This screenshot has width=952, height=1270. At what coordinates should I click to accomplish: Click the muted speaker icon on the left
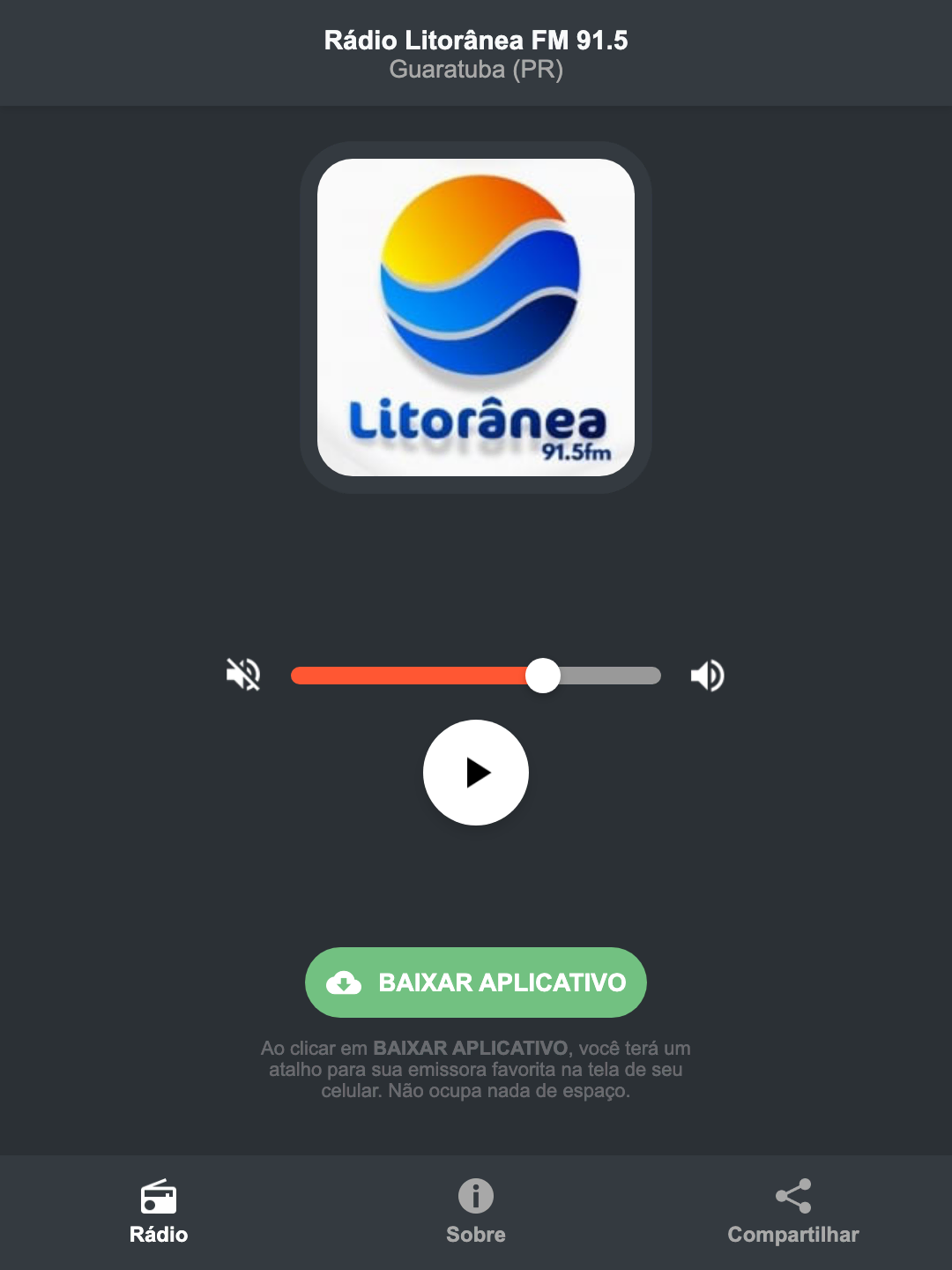tap(242, 675)
